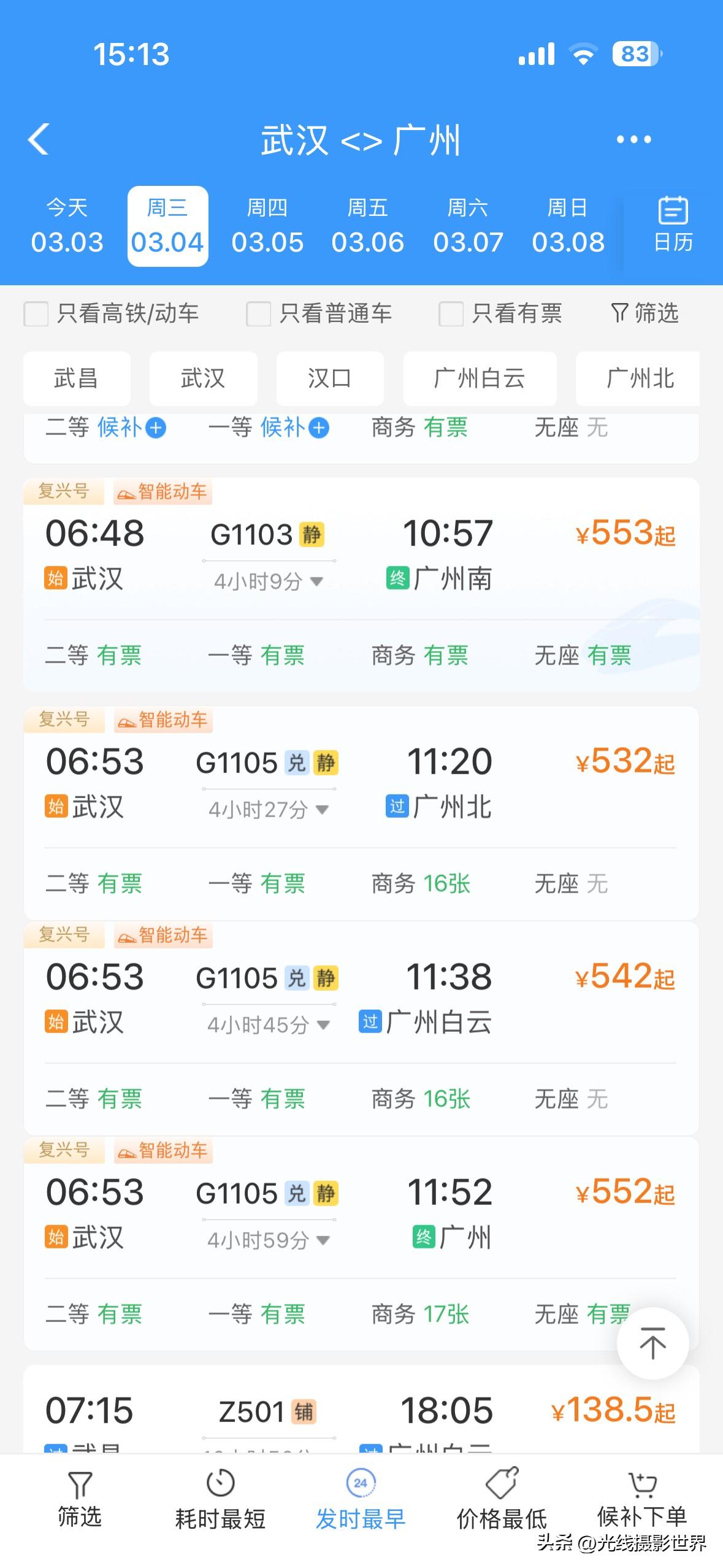This screenshot has height=1568, width=723.
Task: Filter by 汉口 station chip
Action: tap(330, 379)
